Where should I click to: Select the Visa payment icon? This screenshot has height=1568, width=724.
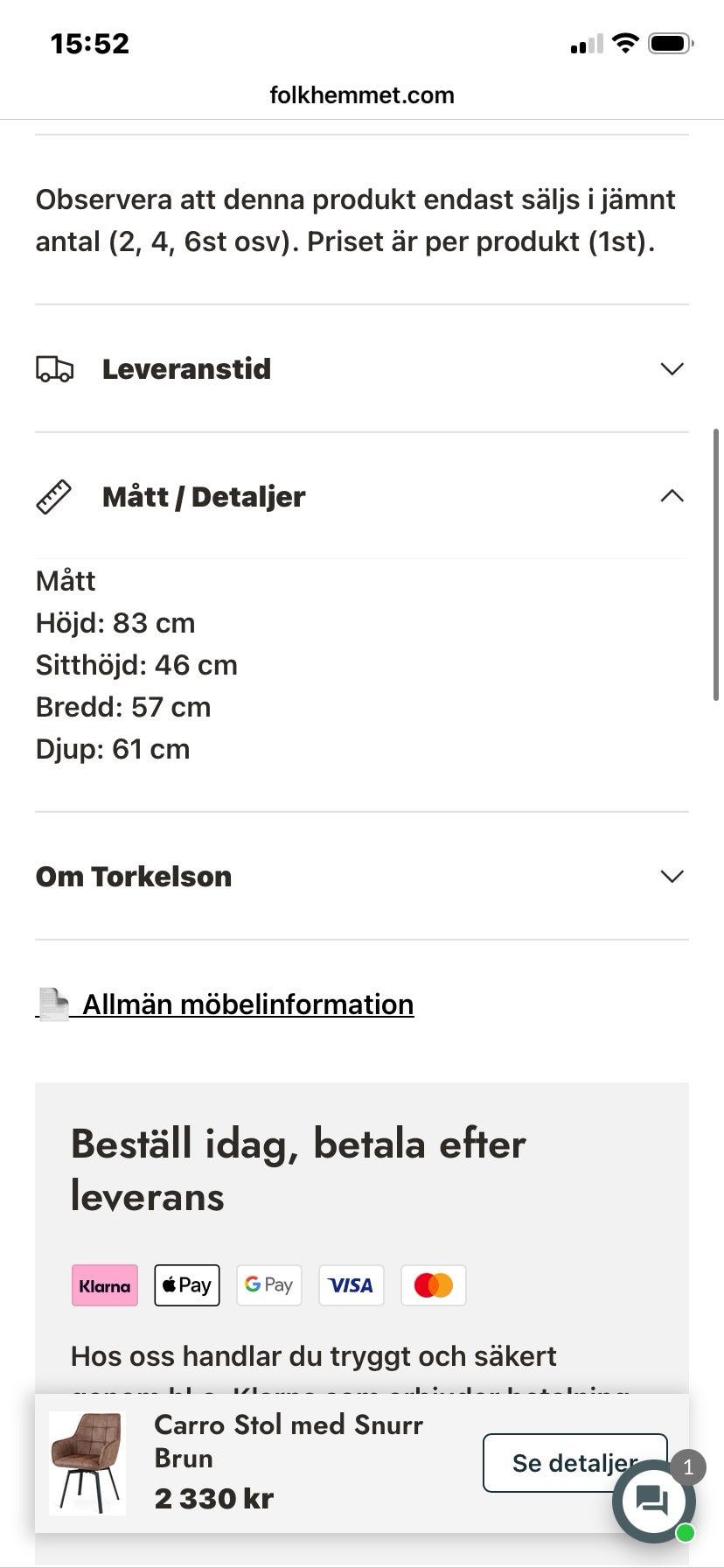(351, 1284)
